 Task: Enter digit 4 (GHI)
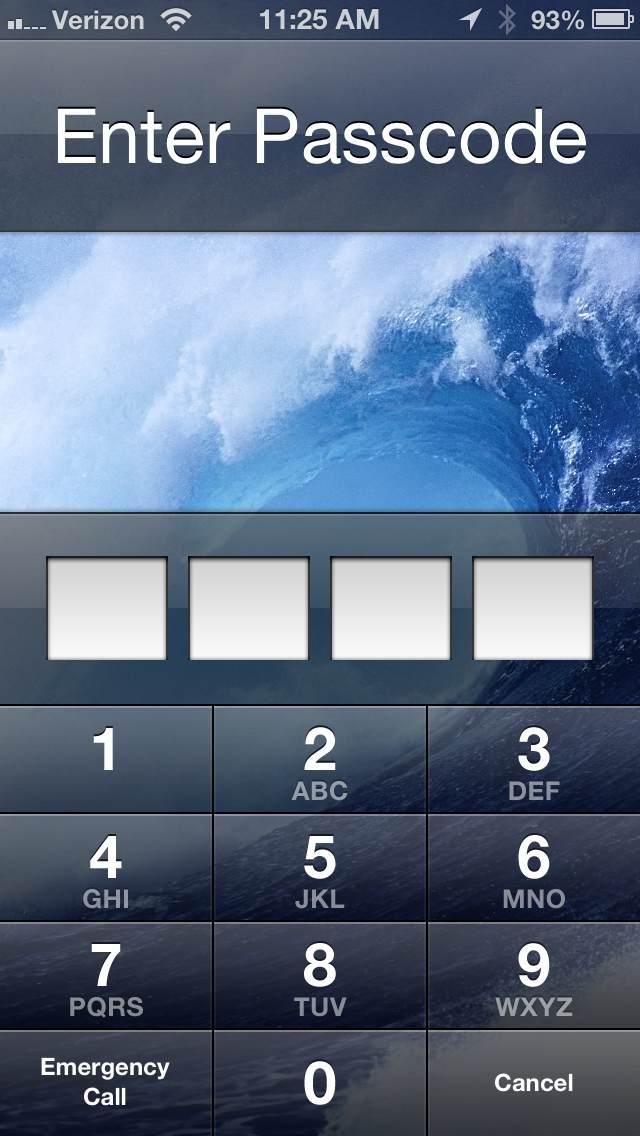point(106,868)
